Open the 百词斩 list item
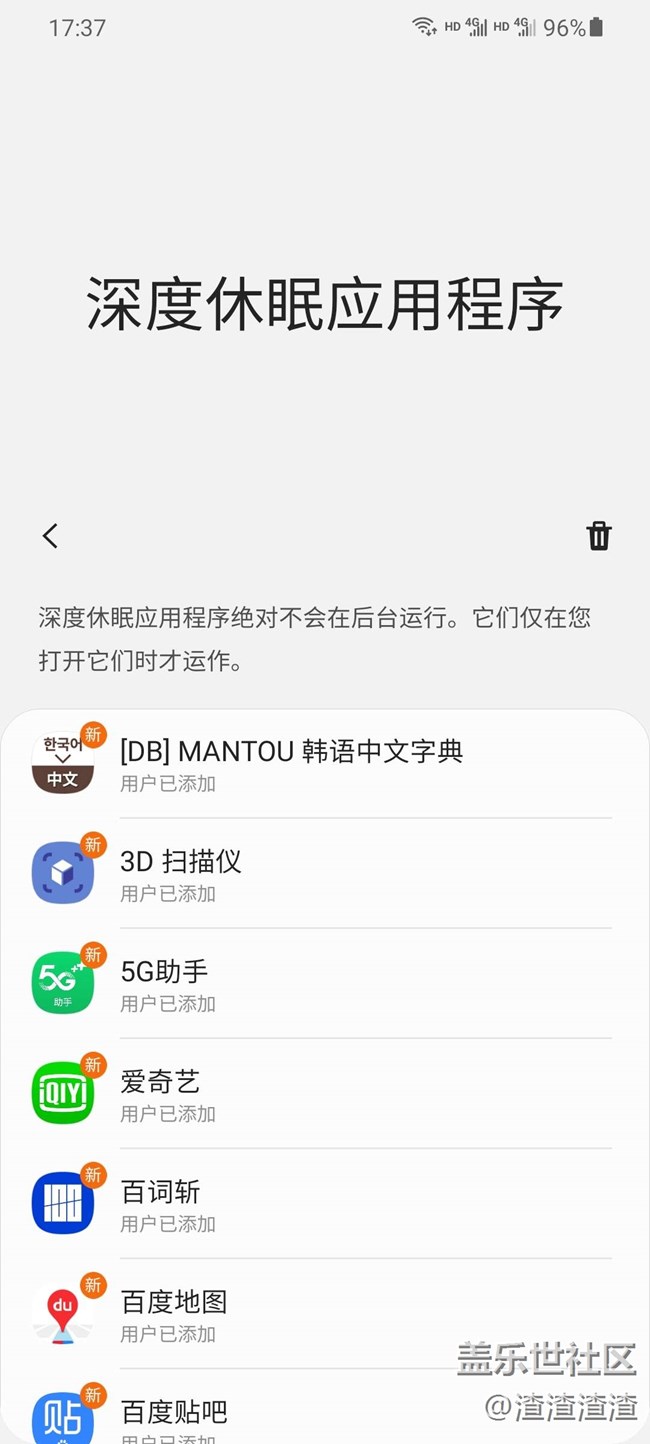Viewport: 650px width, 1444px height. tap(325, 1203)
